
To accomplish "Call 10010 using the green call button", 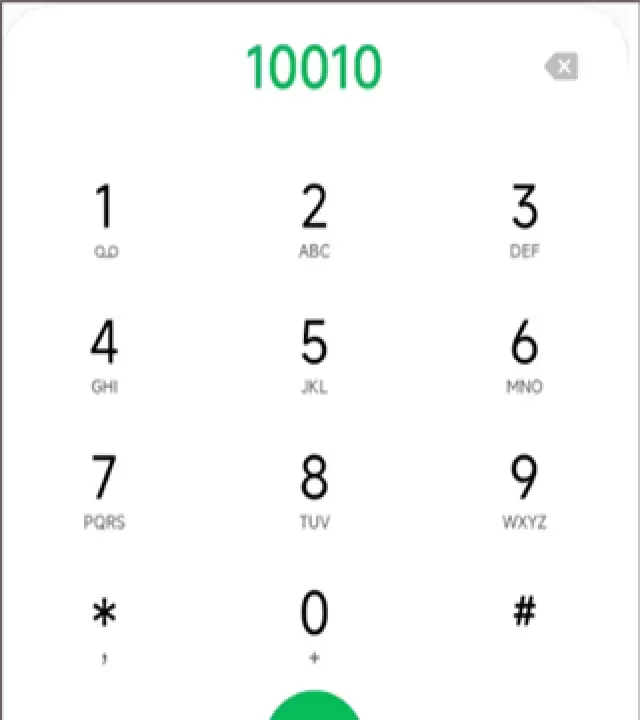I will [x=314, y=706].
